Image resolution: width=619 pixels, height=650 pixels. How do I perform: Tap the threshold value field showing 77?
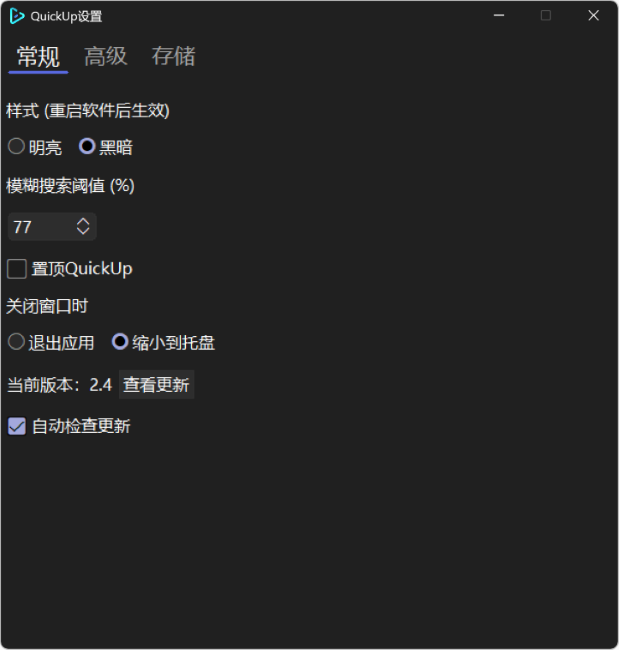[x=38, y=227]
